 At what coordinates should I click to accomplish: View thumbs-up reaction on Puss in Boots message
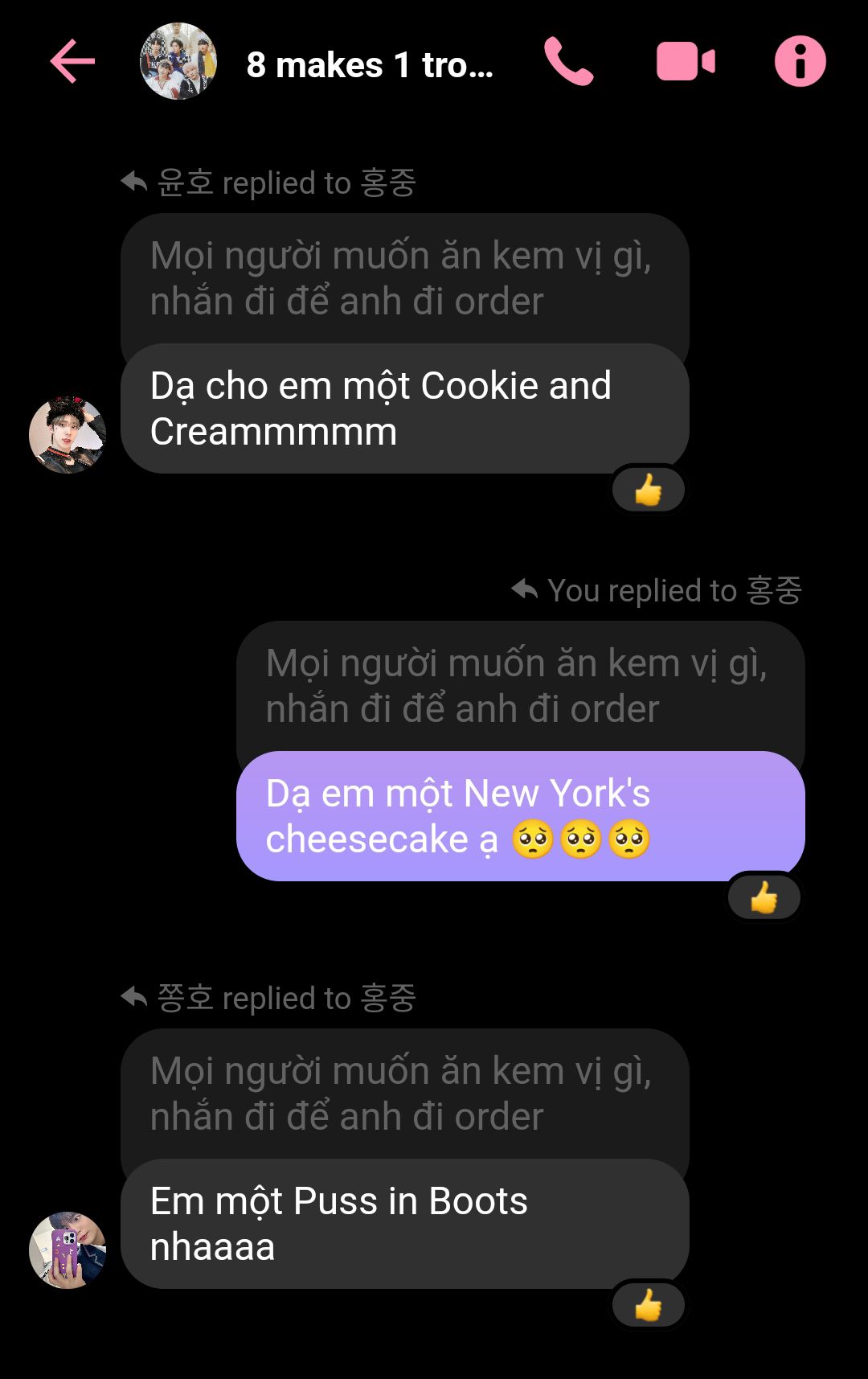coord(648,1305)
